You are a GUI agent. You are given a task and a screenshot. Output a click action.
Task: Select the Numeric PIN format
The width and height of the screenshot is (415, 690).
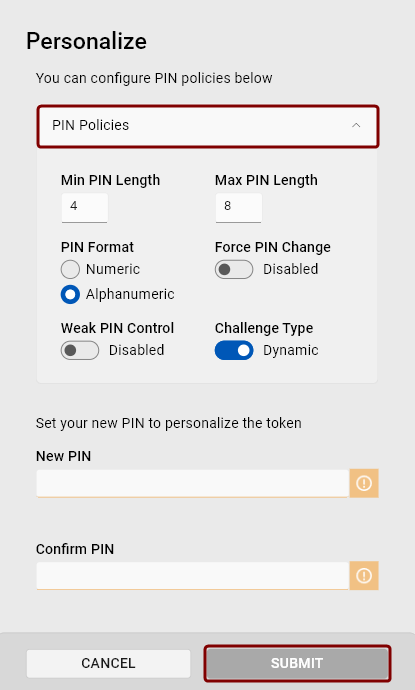pos(70,269)
